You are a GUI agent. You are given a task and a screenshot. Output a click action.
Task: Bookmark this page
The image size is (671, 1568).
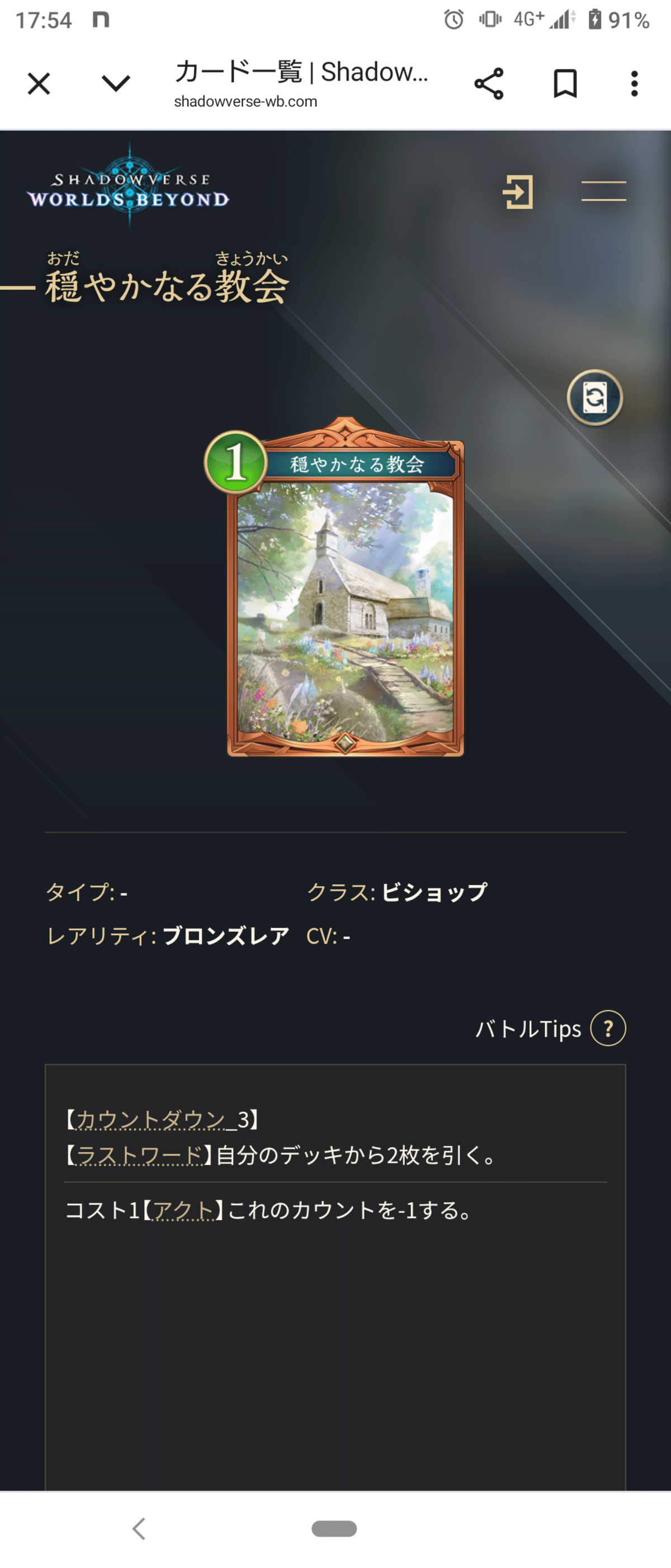tap(565, 83)
